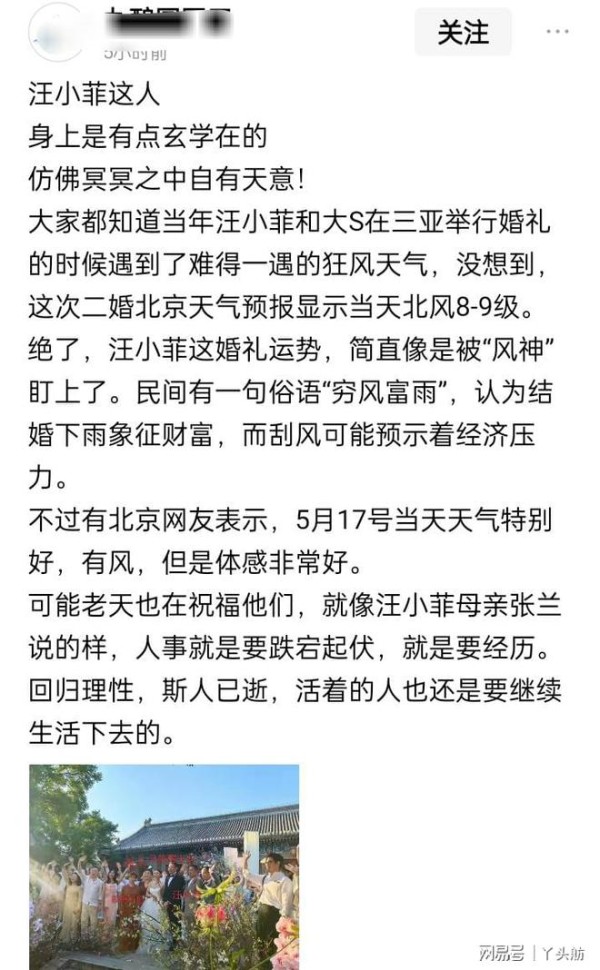
Task: Open the post overflow menu
Action: tap(558, 32)
